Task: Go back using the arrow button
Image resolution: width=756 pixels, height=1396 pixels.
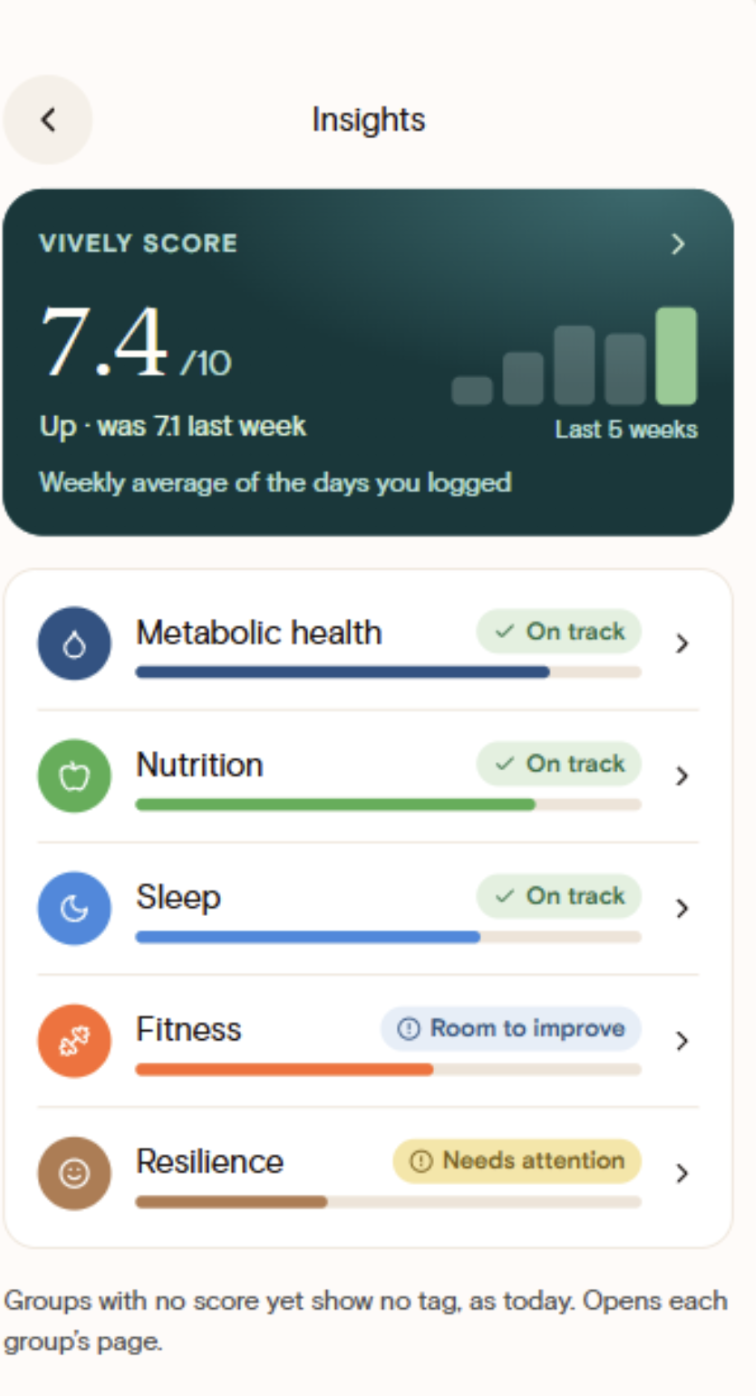Action: click(48, 120)
